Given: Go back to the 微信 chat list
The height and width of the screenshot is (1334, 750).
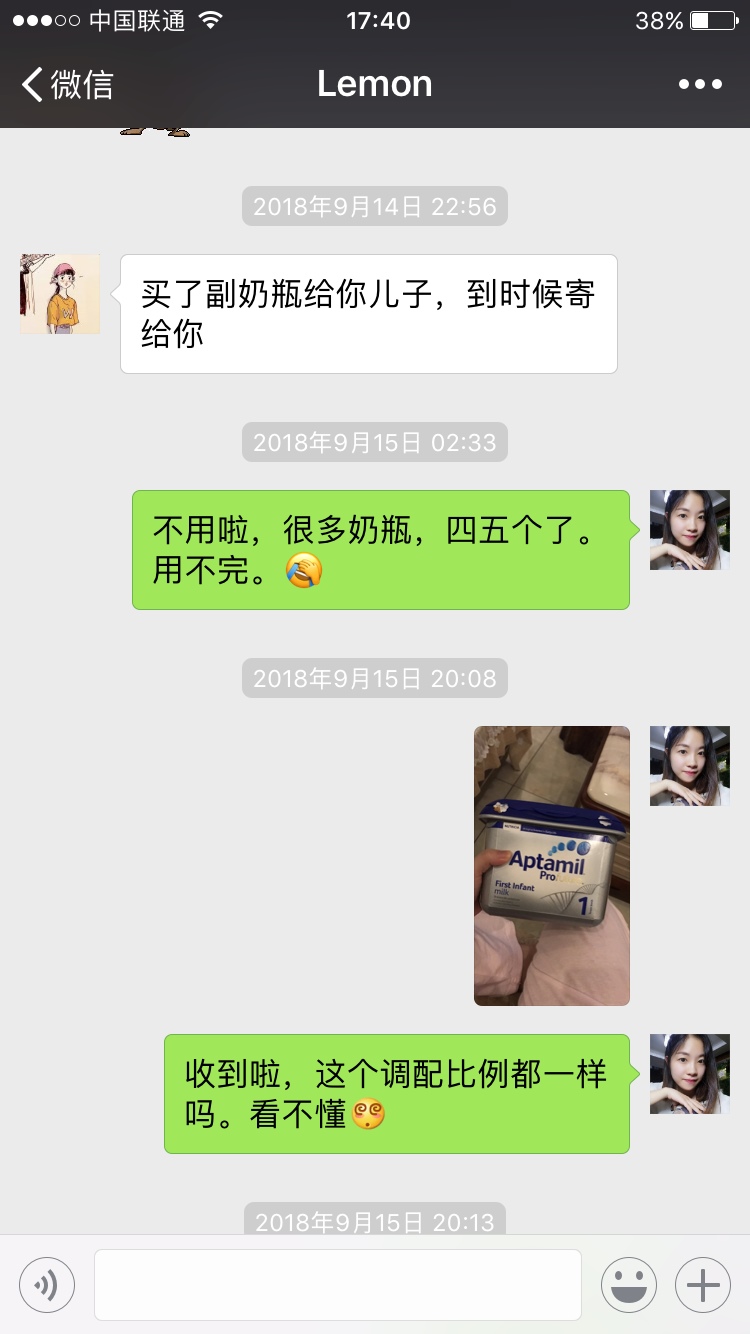Looking at the screenshot, I should pyautogui.click(x=66, y=85).
